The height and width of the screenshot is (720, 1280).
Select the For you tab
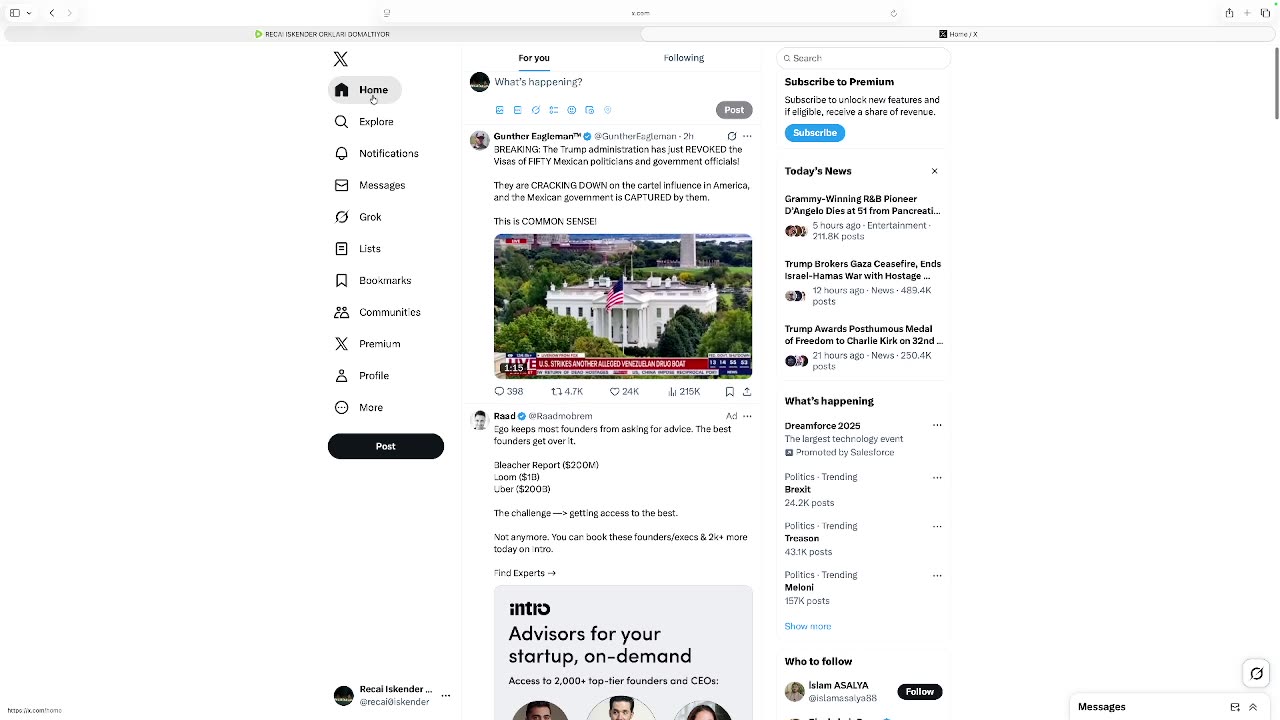coord(534,58)
